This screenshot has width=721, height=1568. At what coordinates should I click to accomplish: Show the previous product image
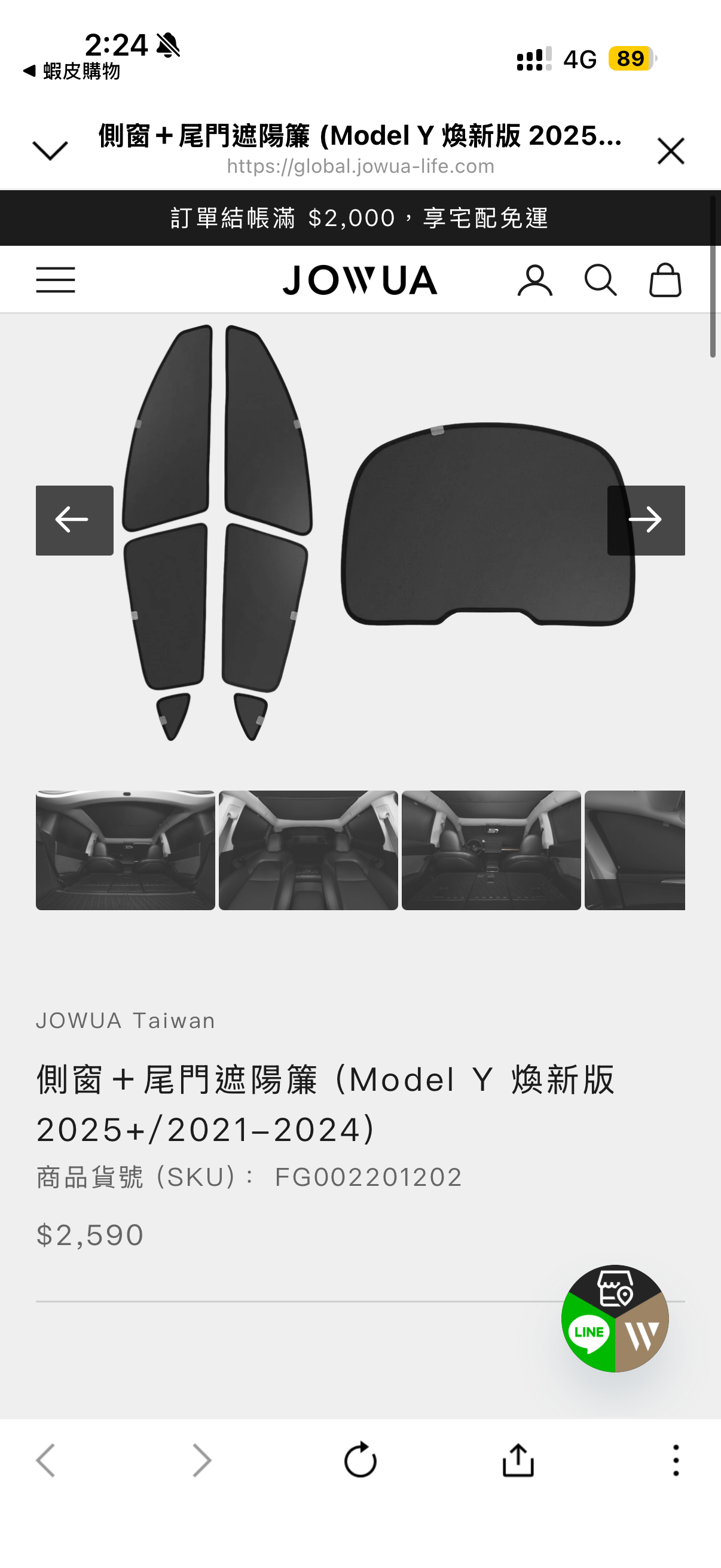74,520
